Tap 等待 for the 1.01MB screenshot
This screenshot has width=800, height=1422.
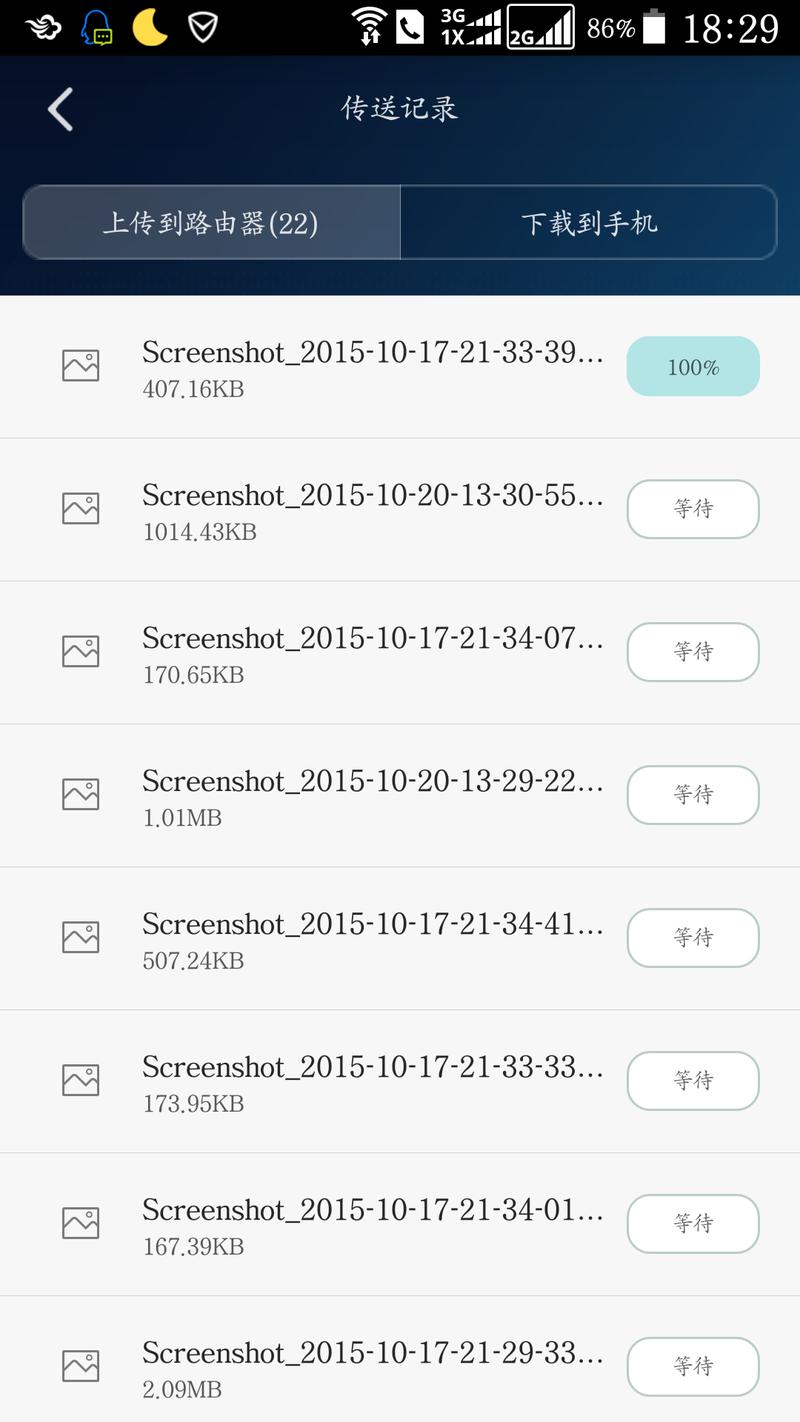click(x=693, y=795)
